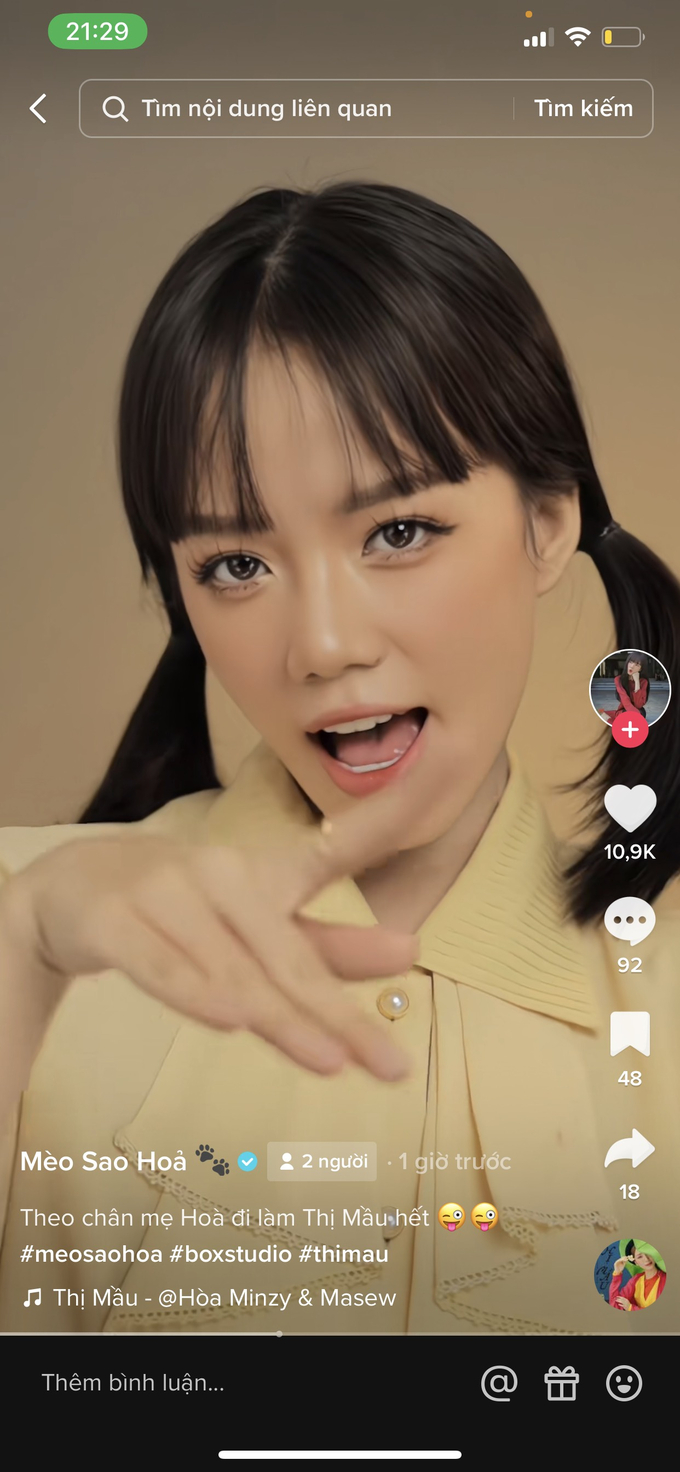Open the comments on this video

pos(630,922)
